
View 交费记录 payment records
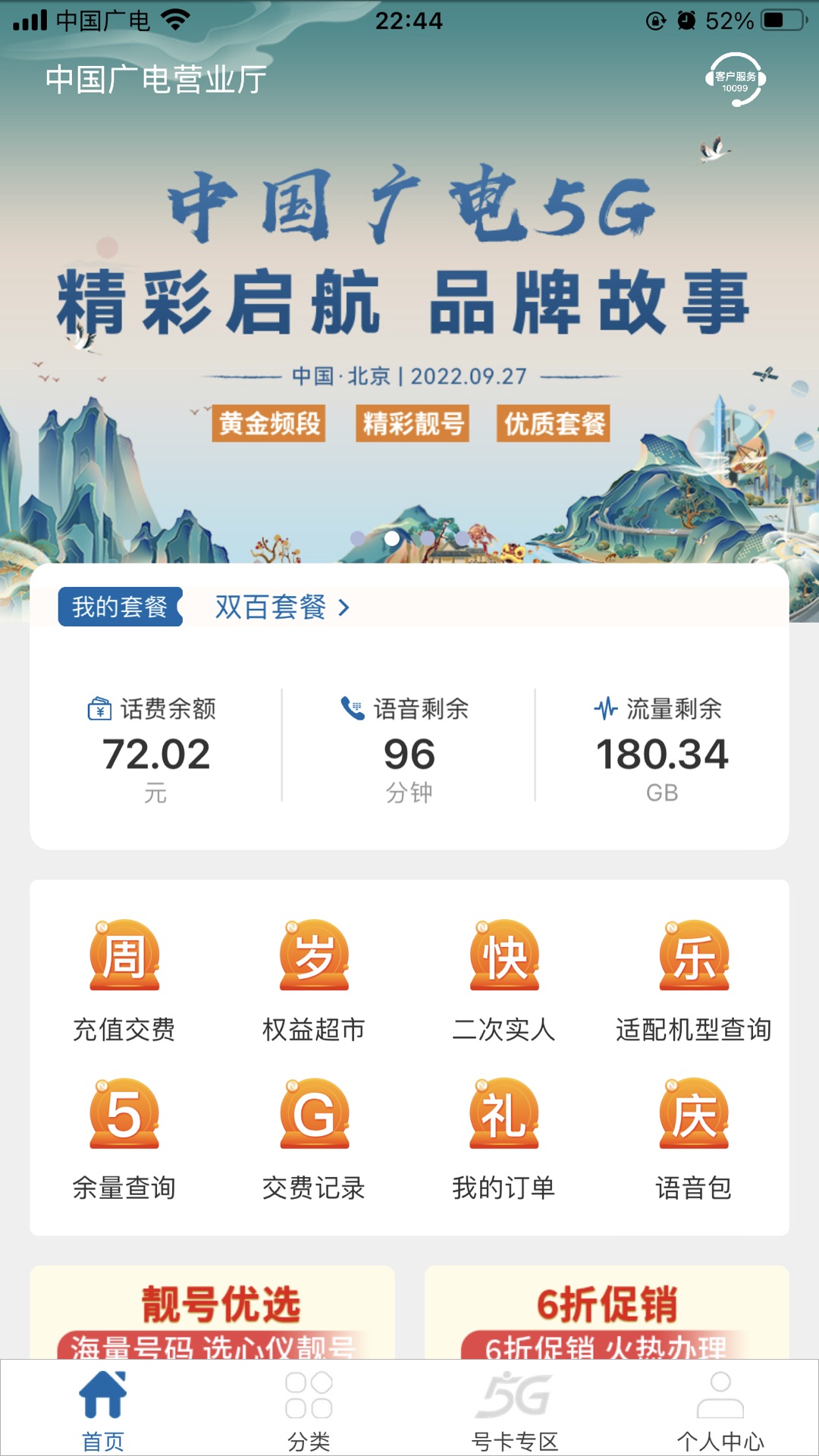click(x=314, y=1139)
